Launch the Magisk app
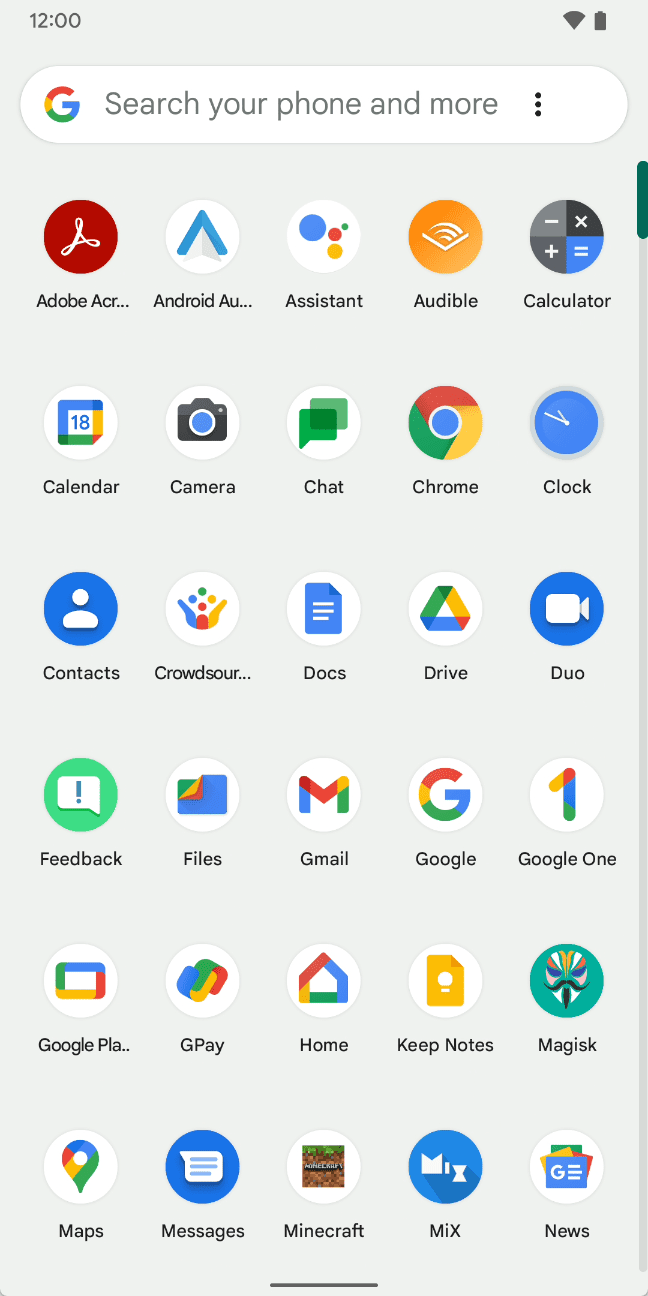 pyautogui.click(x=567, y=981)
